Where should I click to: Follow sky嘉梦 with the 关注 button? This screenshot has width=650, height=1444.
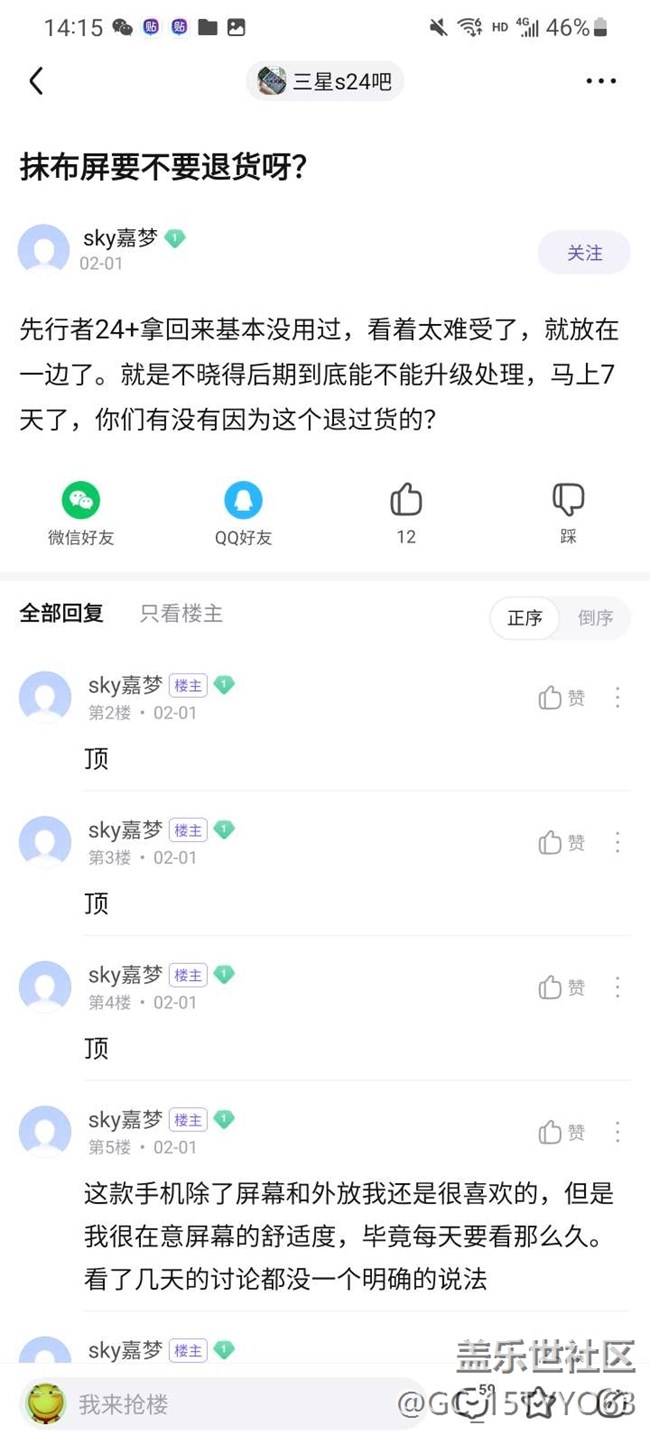click(x=584, y=253)
